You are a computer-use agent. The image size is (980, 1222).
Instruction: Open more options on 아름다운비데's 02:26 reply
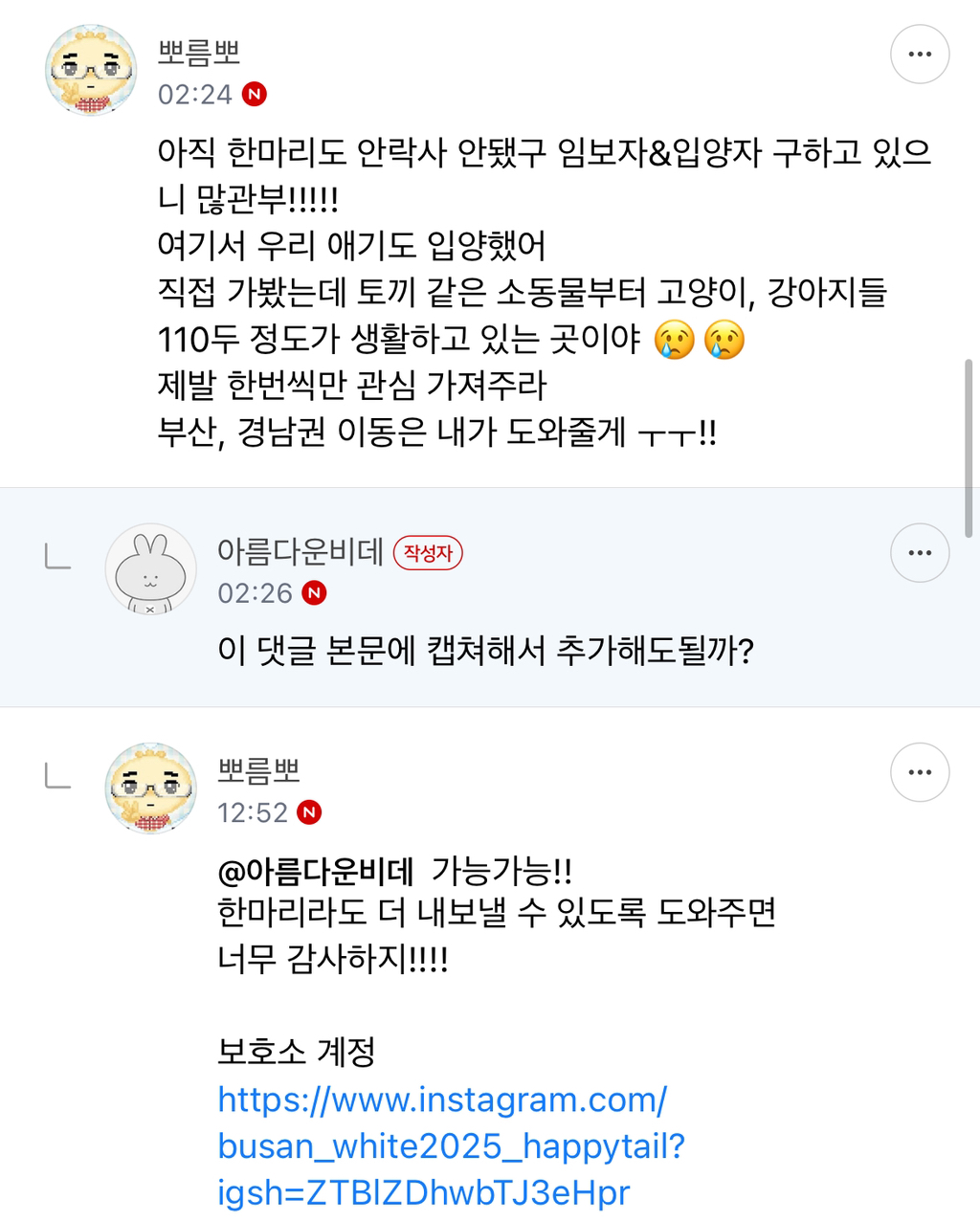919,553
